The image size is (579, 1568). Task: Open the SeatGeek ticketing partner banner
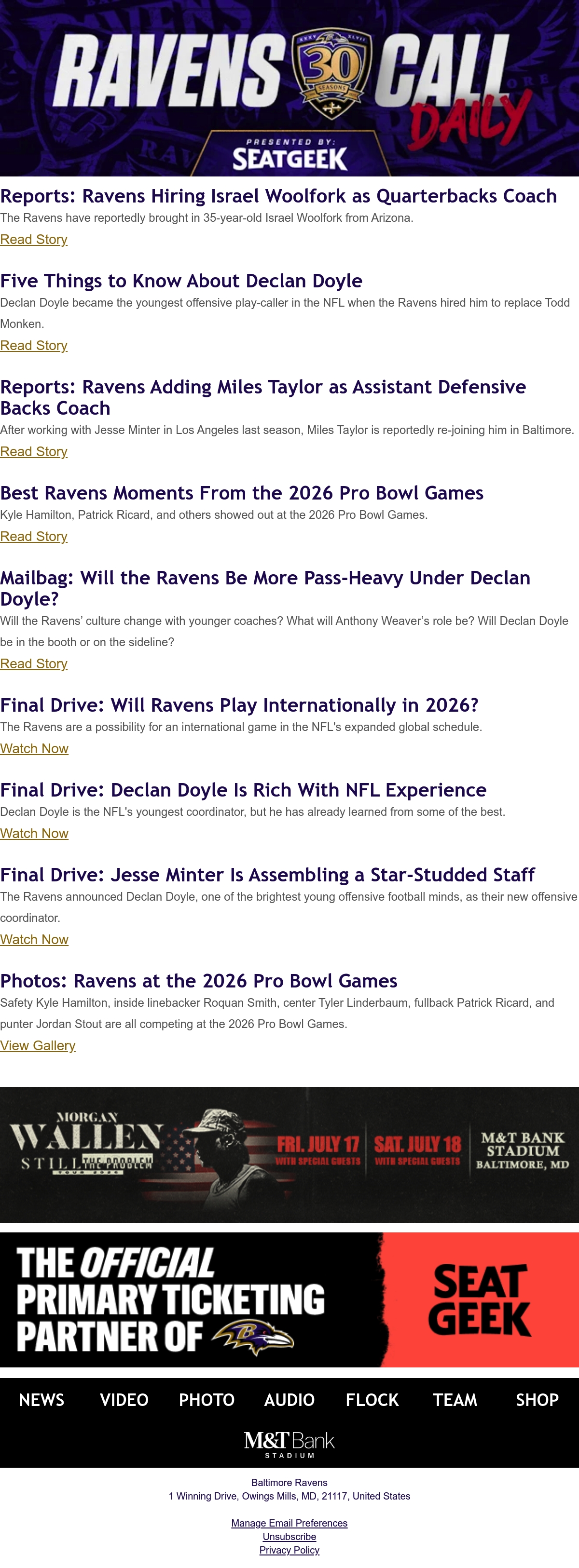[x=289, y=1299]
